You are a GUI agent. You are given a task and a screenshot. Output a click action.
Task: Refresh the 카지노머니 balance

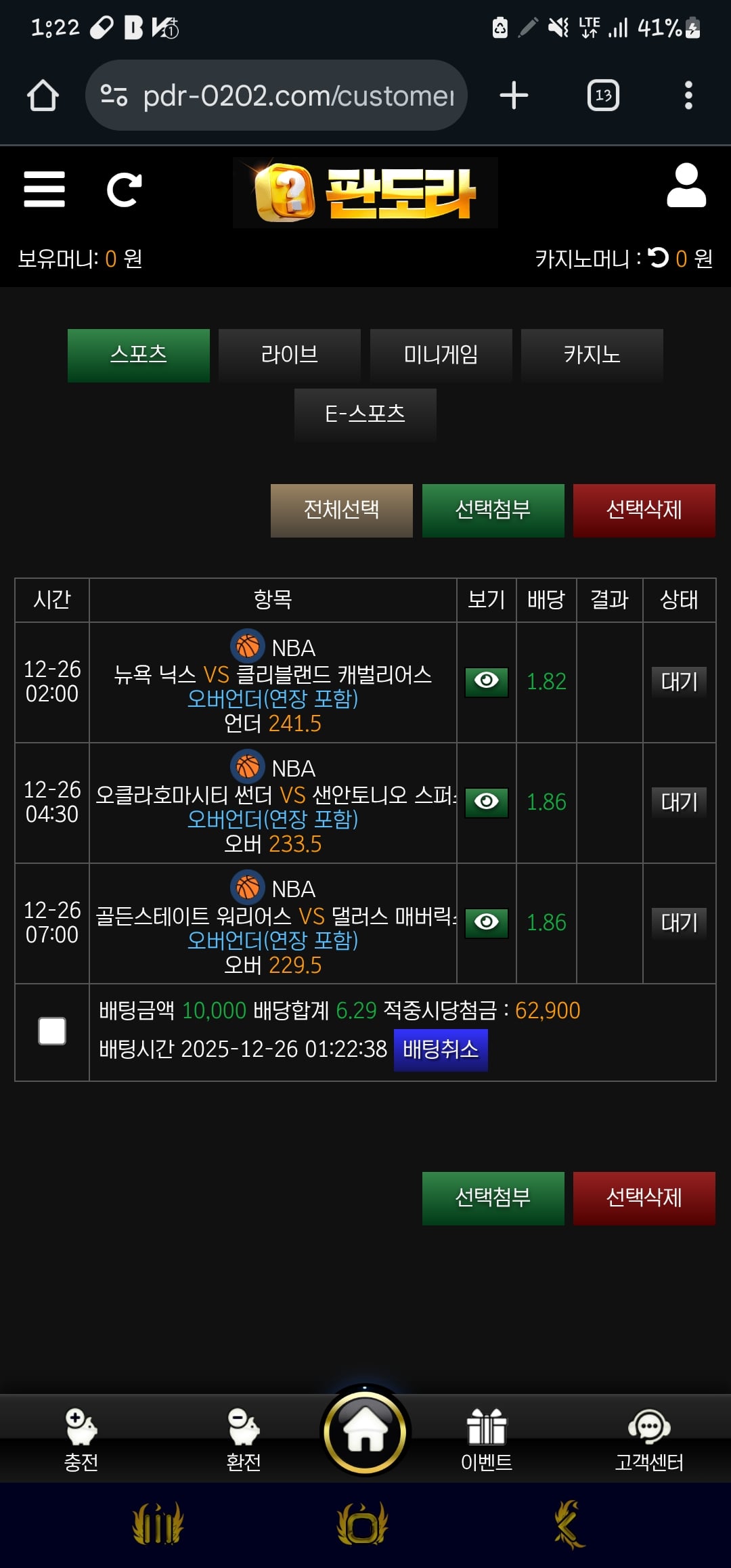(x=658, y=258)
